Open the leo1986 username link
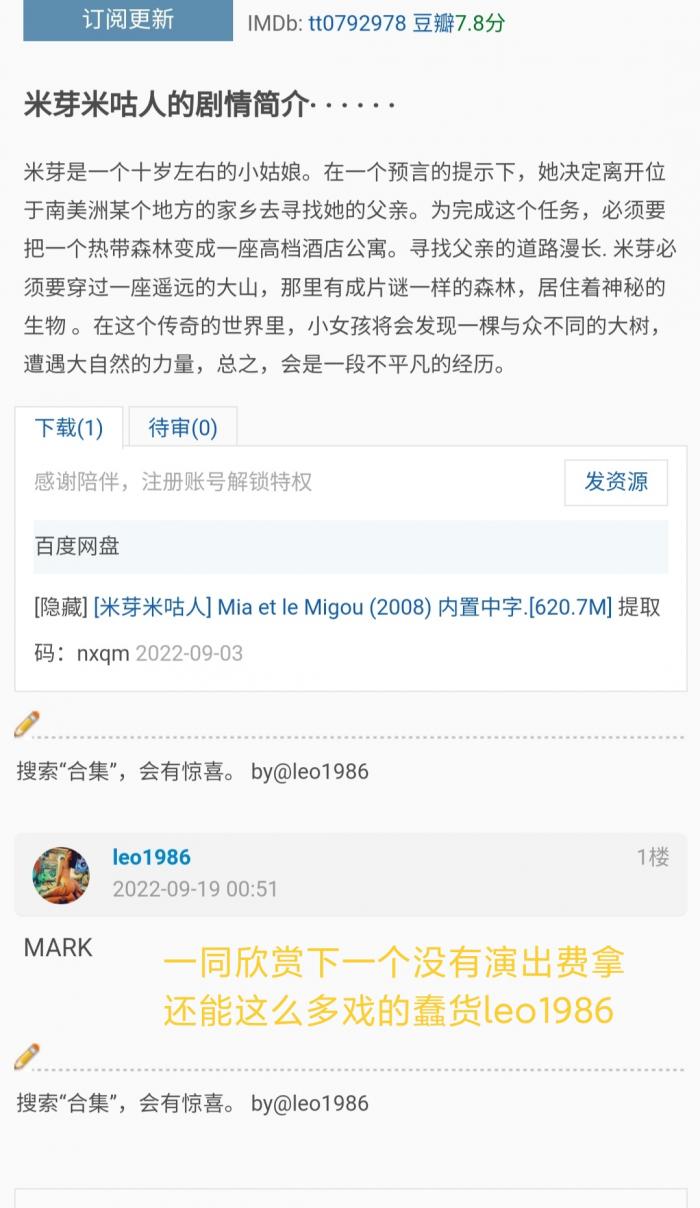 tap(151, 857)
